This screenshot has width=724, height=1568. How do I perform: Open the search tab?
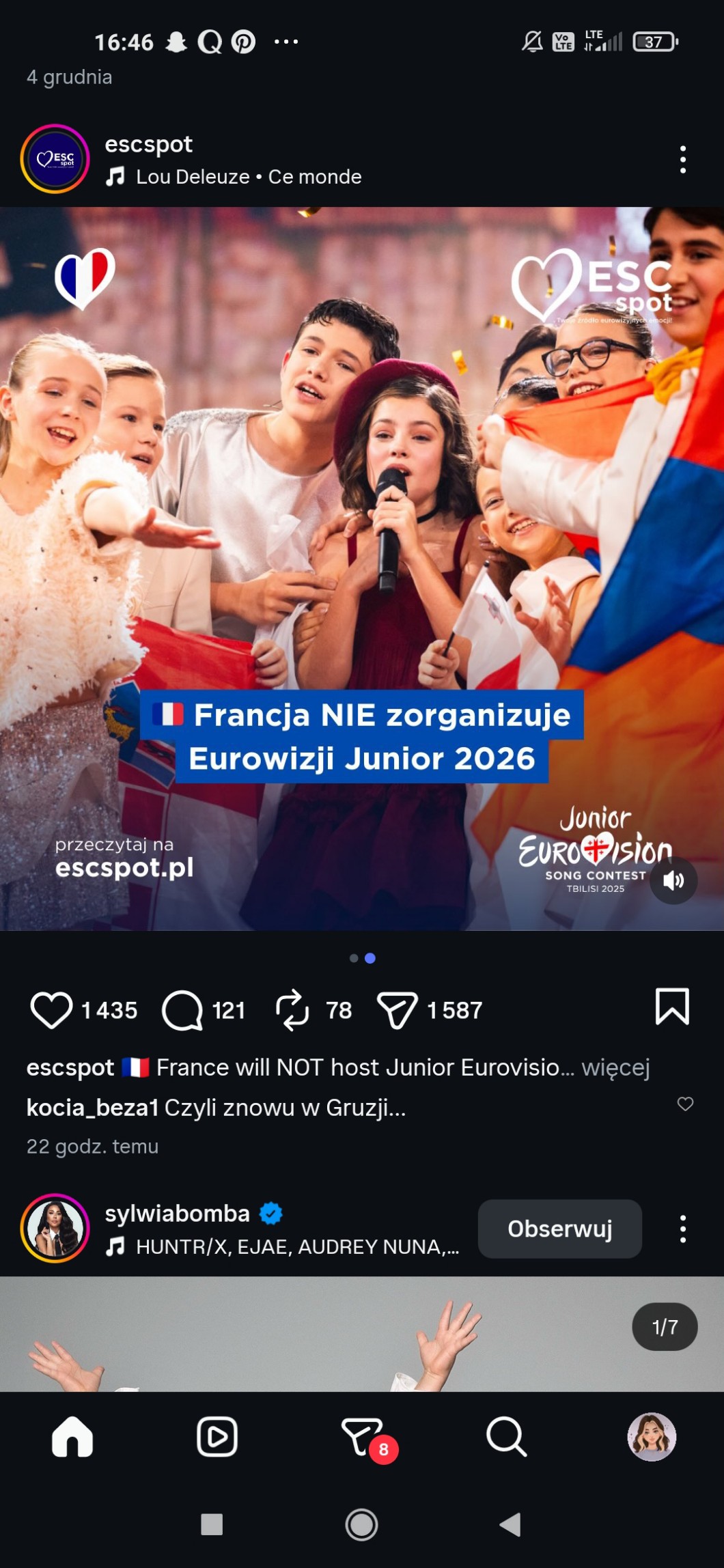click(506, 1437)
